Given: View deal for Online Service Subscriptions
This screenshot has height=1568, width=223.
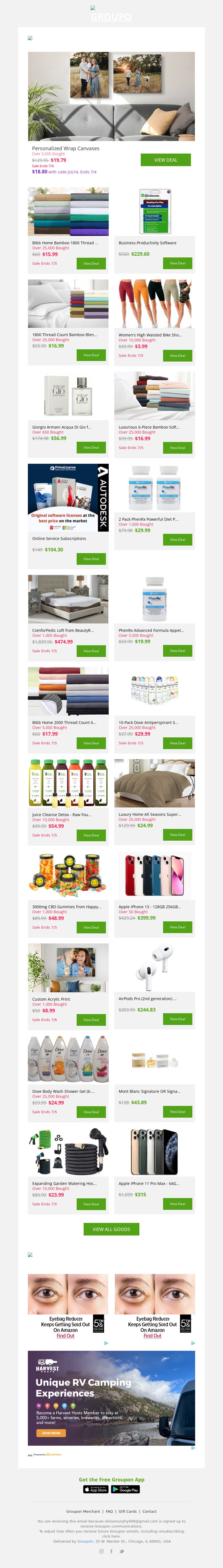Looking at the screenshot, I should tap(91, 559).
